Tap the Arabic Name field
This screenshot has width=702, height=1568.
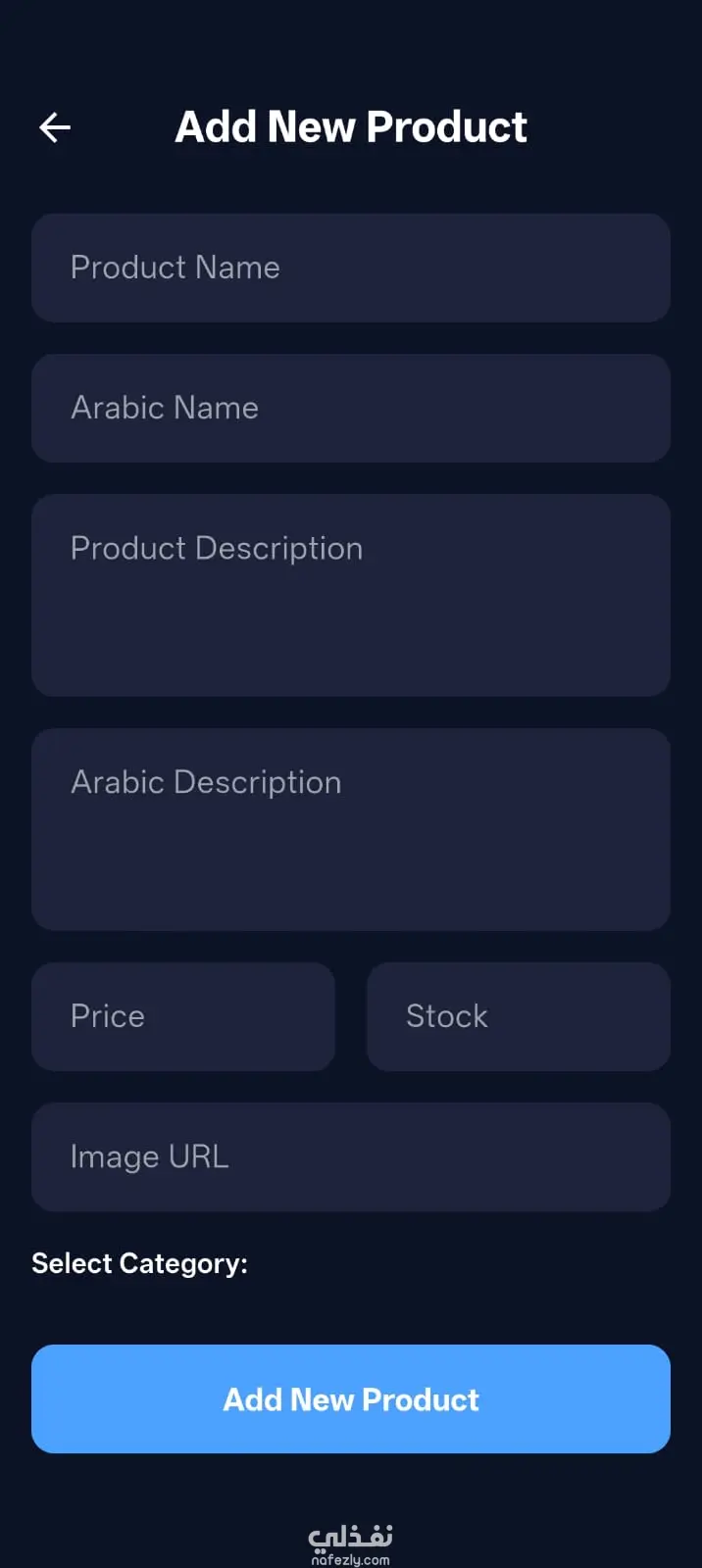[x=351, y=408]
